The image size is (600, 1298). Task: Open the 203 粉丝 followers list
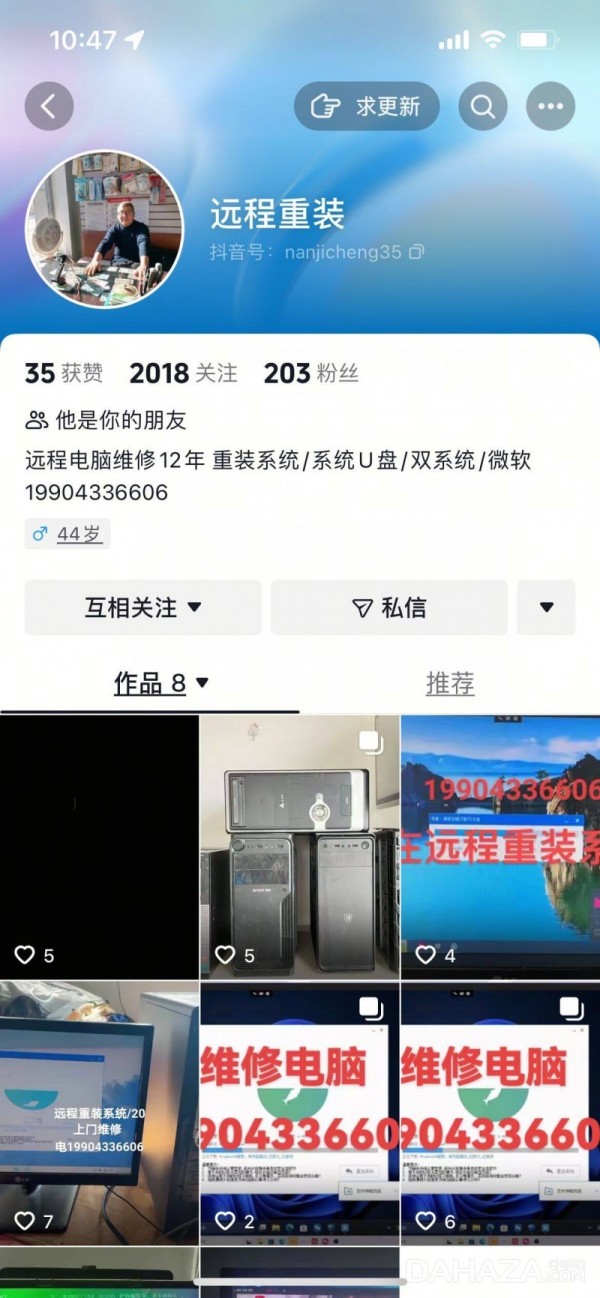click(311, 373)
